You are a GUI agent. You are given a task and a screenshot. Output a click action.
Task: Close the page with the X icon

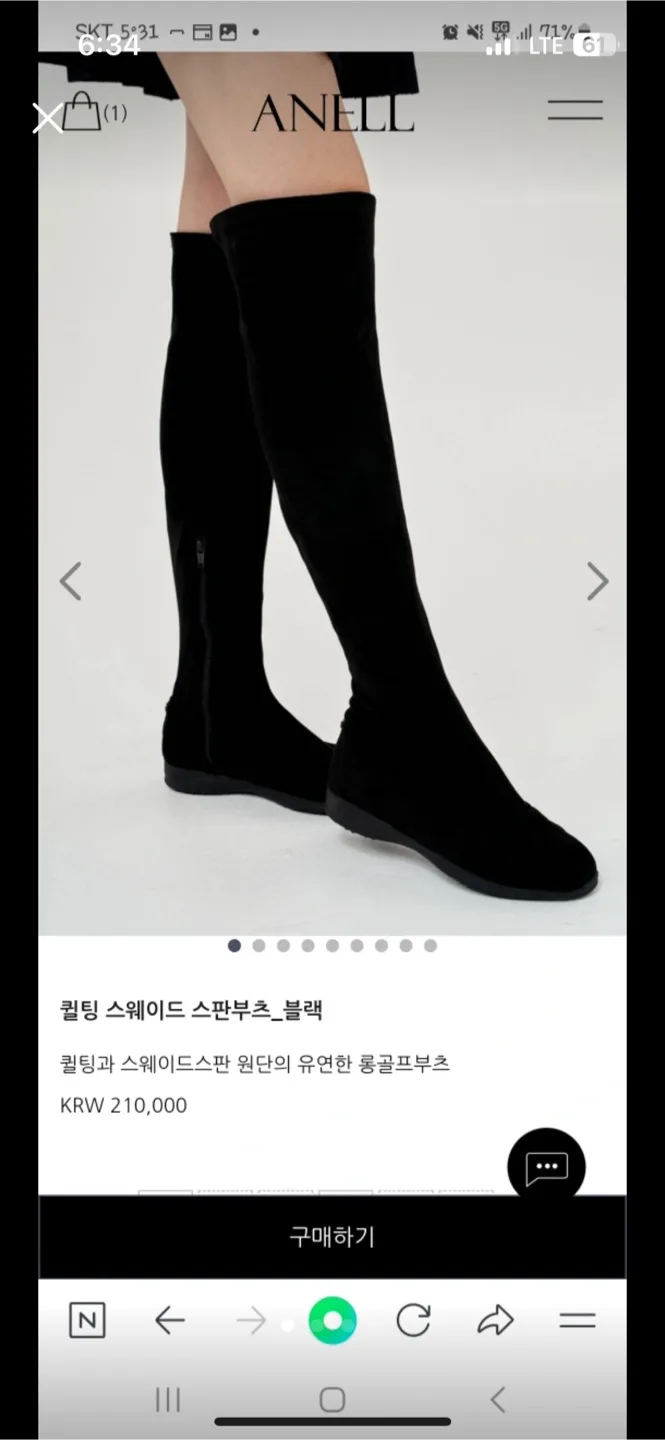[47, 118]
